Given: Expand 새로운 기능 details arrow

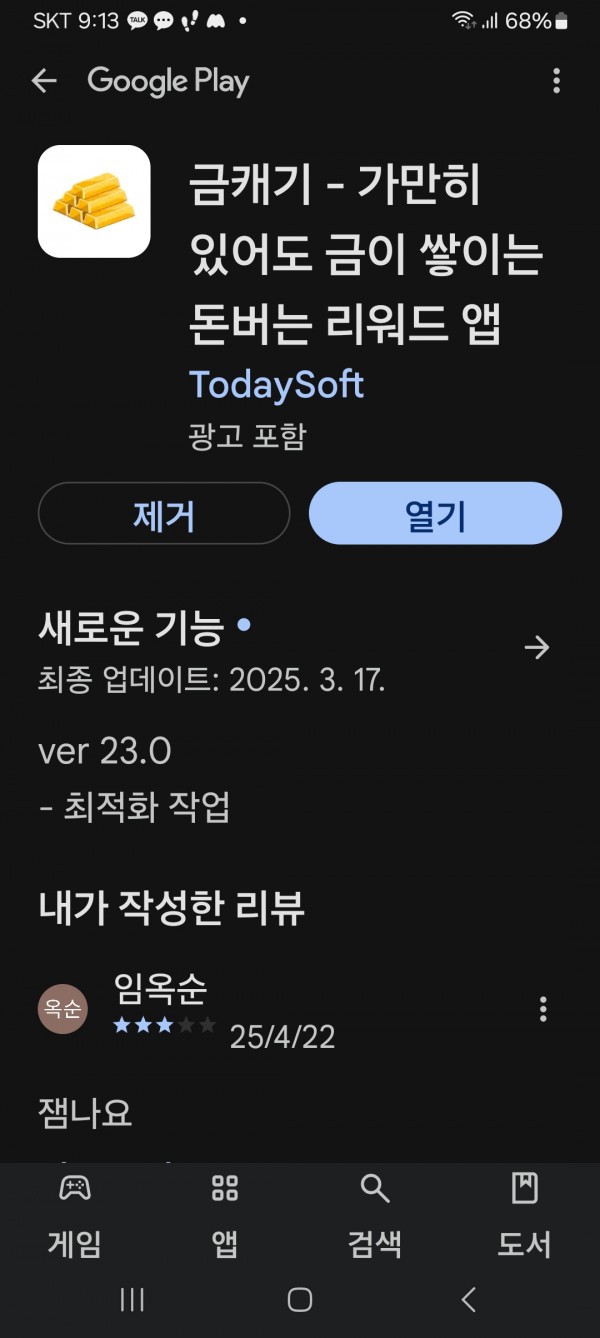Looking at the screenshot, I should [537, 648].
